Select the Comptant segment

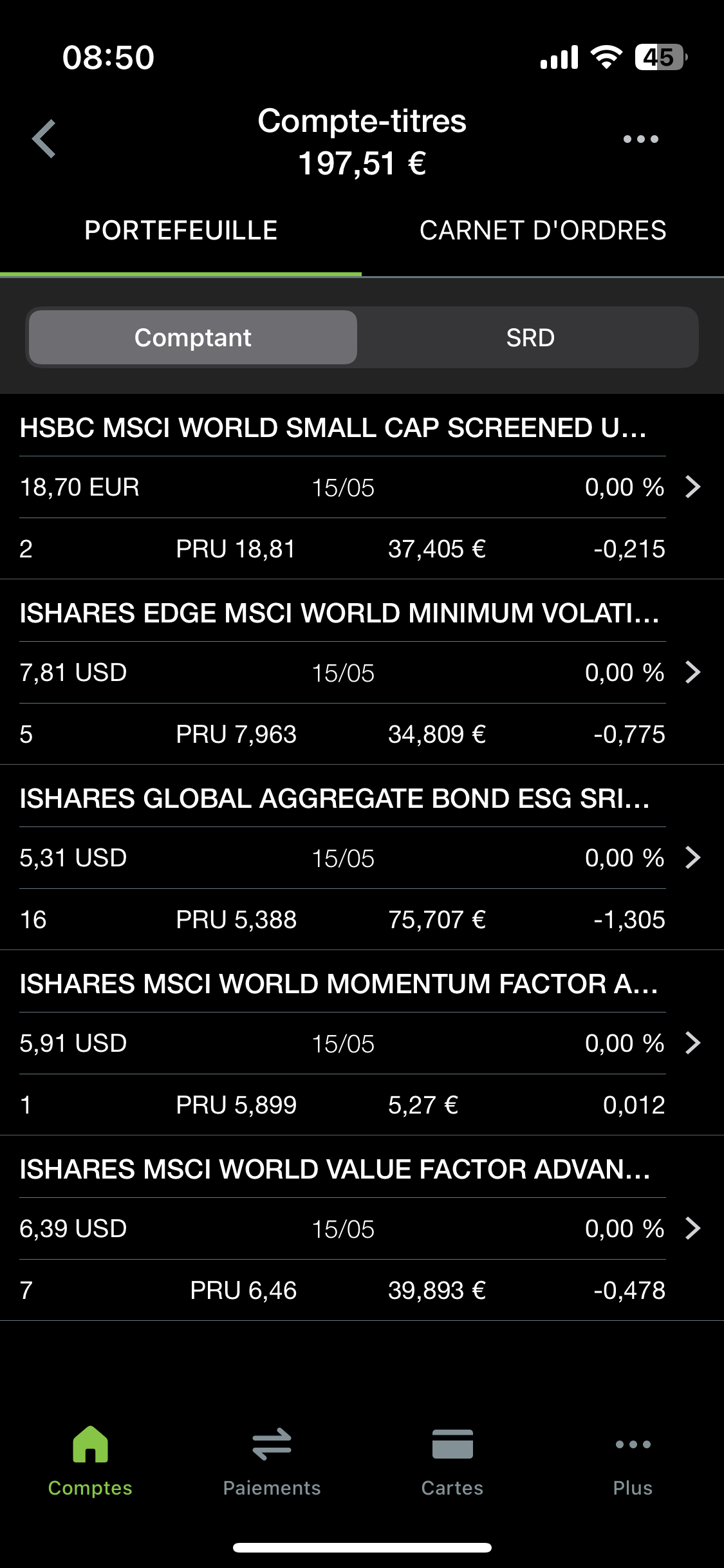[193, 338]
